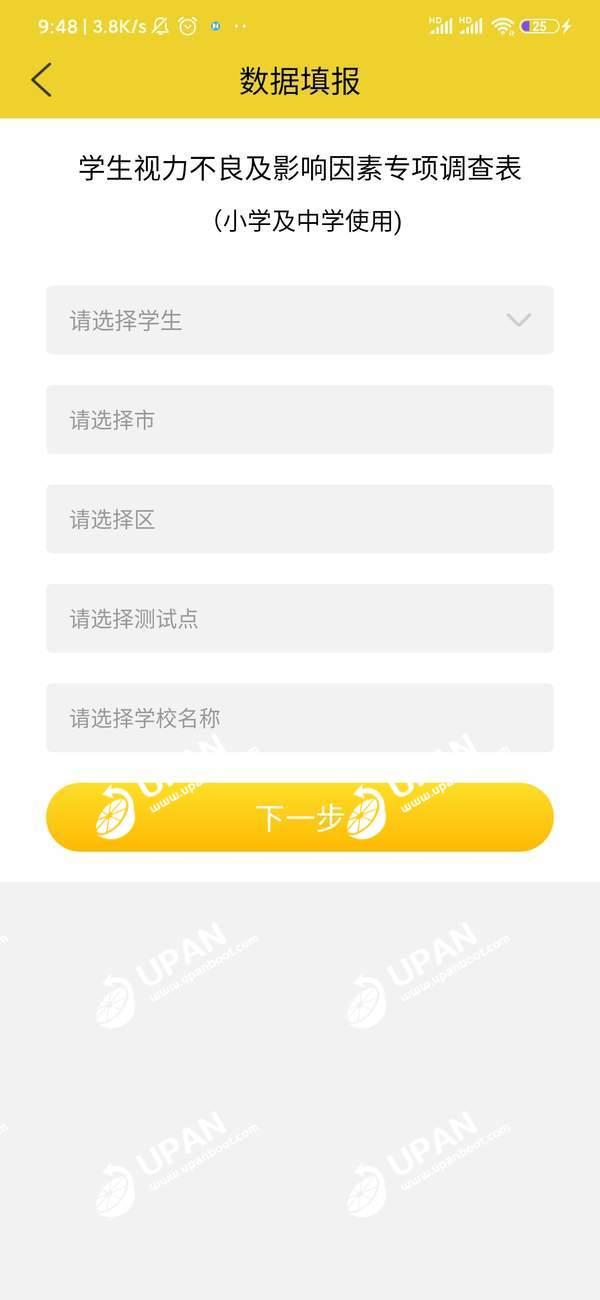Open the 请选择测试点 selector

click(x=299, y=618)
